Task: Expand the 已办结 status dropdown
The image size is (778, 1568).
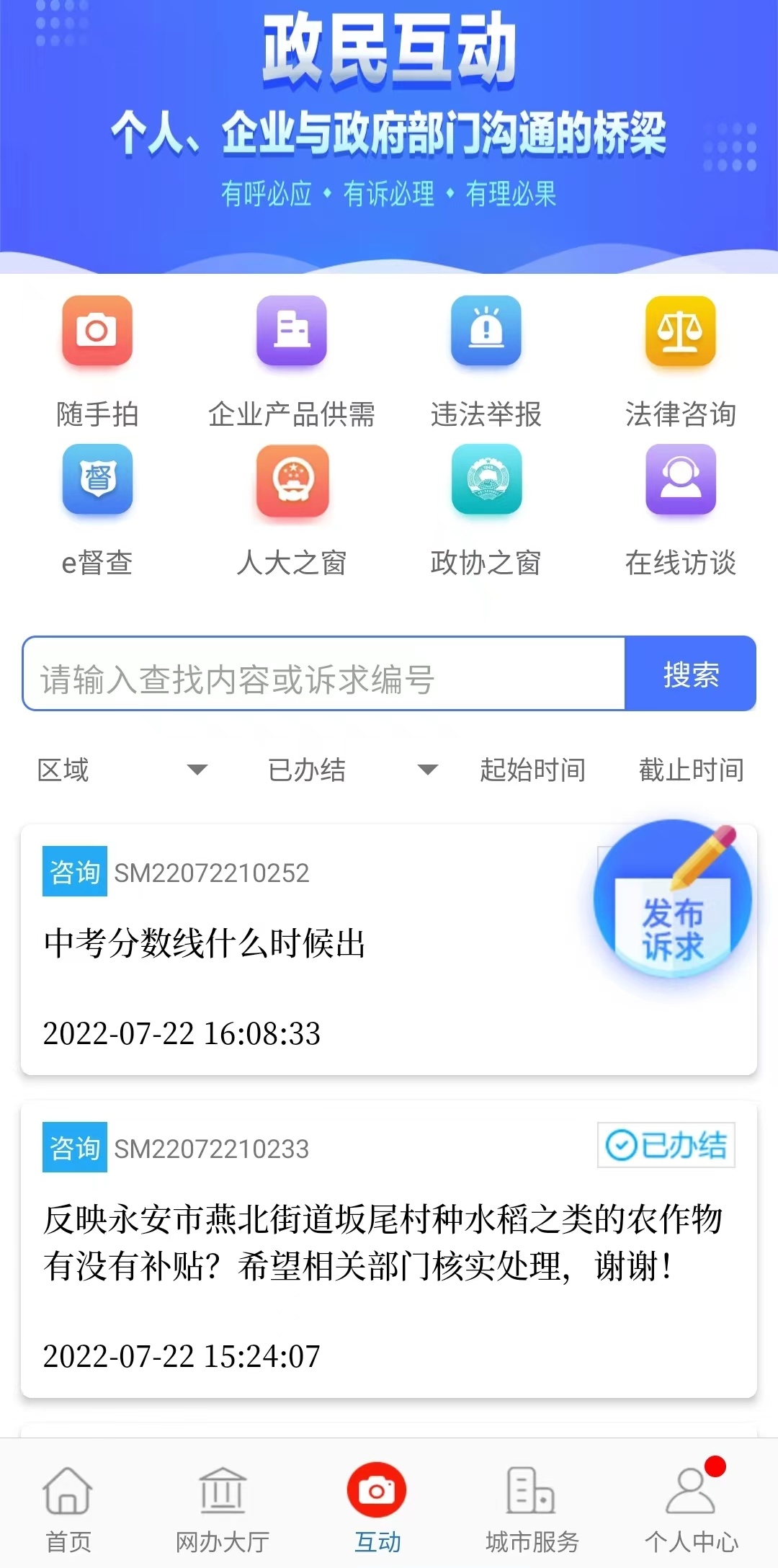Action: pyautogui.click(x=353, y=770)
